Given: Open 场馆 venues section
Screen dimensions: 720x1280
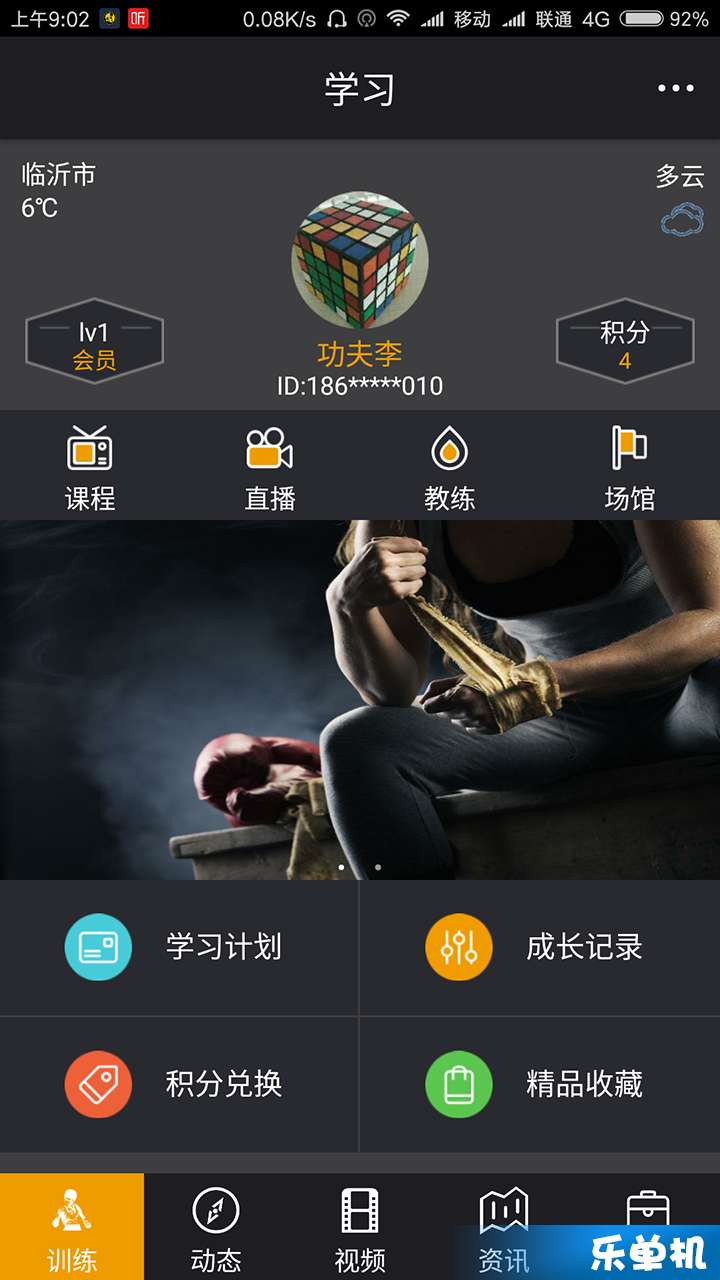Looking at the screenshot, I should [630, 467].
